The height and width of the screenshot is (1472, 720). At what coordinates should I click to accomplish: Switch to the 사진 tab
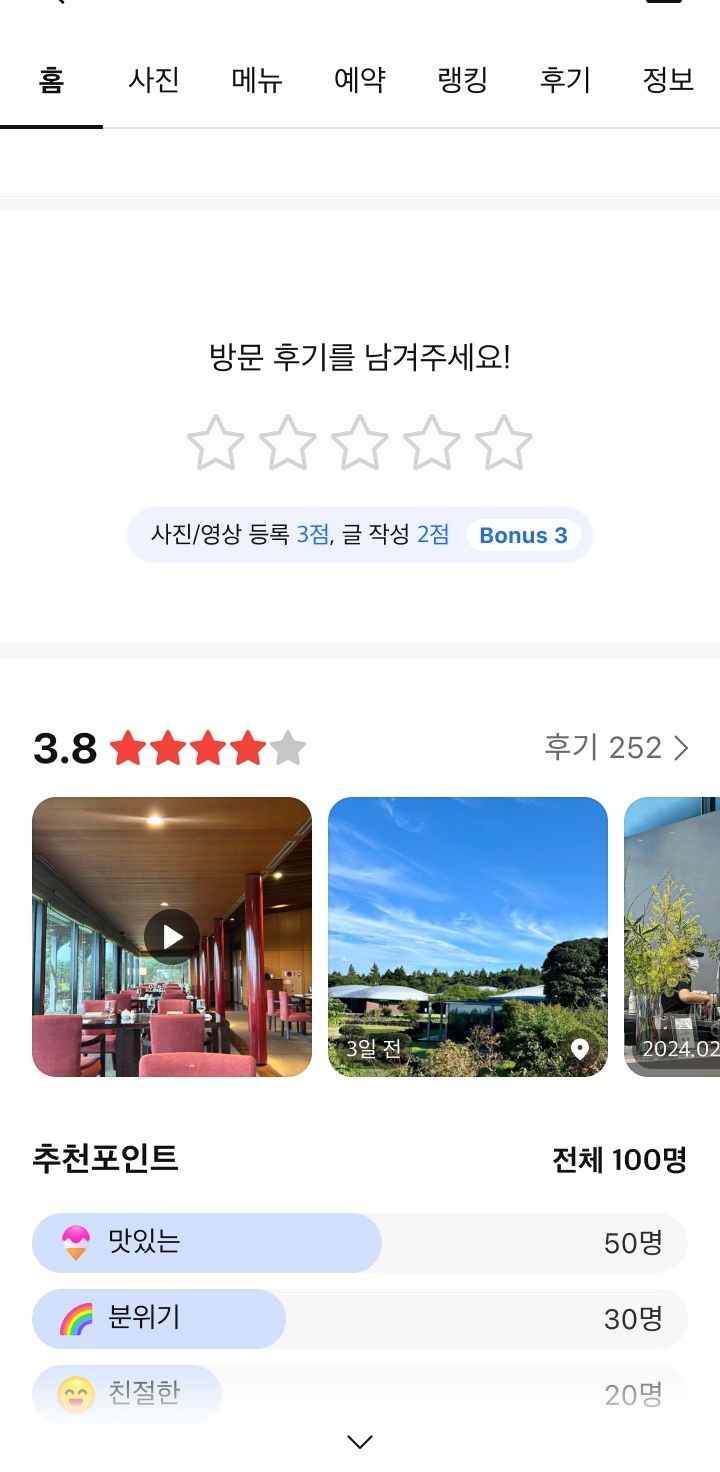click(x=154, y=80)
